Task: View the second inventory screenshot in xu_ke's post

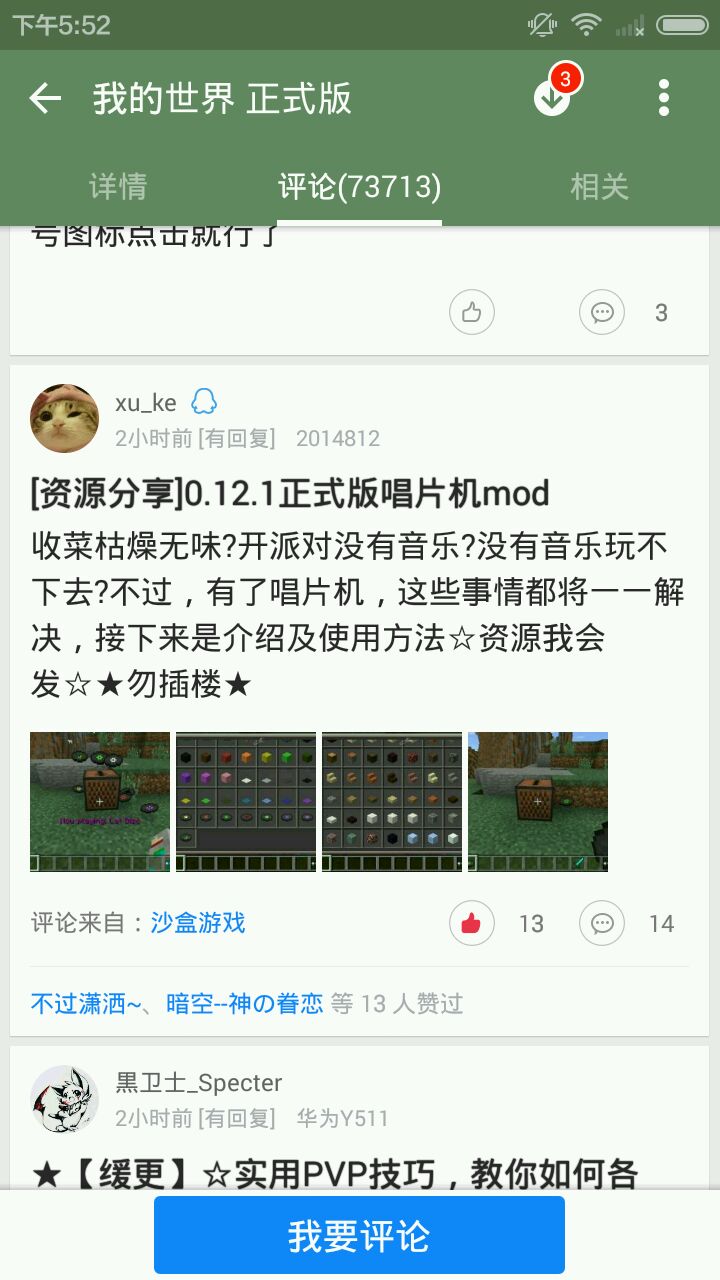Action: [x=246, y=802]
